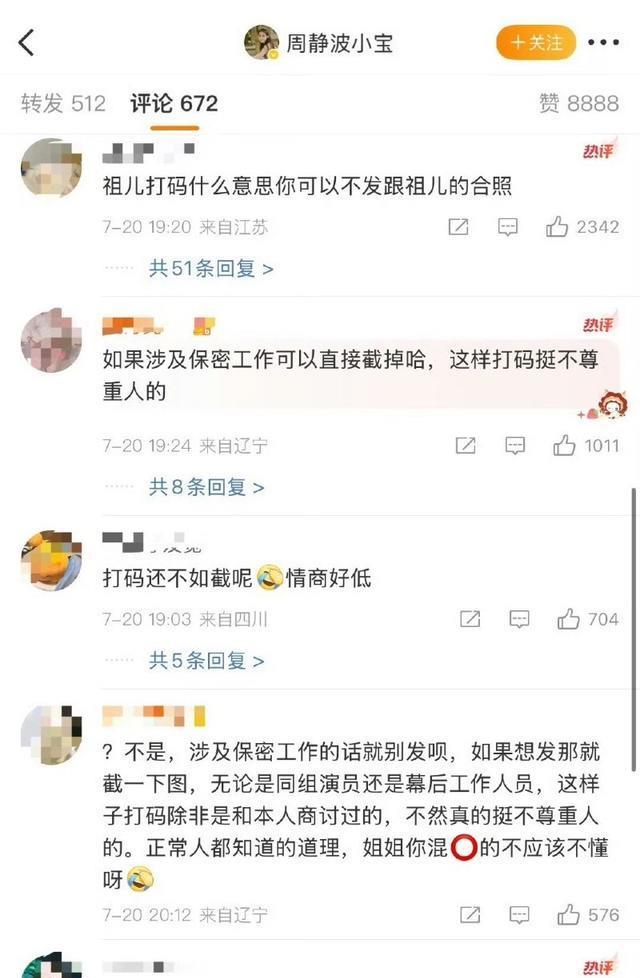Open the avatar of the 来自江苏 commenter

(x=50, y=170)
